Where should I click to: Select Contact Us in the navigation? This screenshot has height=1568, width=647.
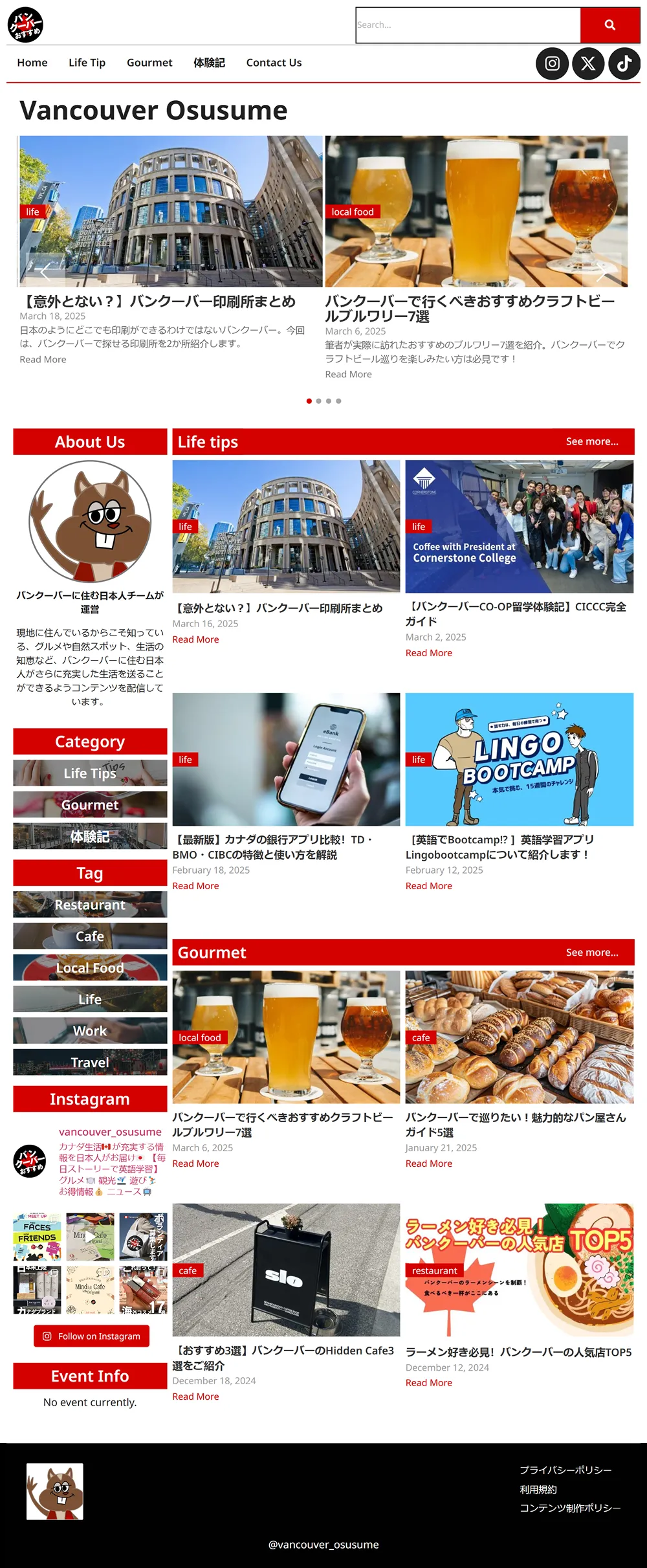tap(274, 63)
